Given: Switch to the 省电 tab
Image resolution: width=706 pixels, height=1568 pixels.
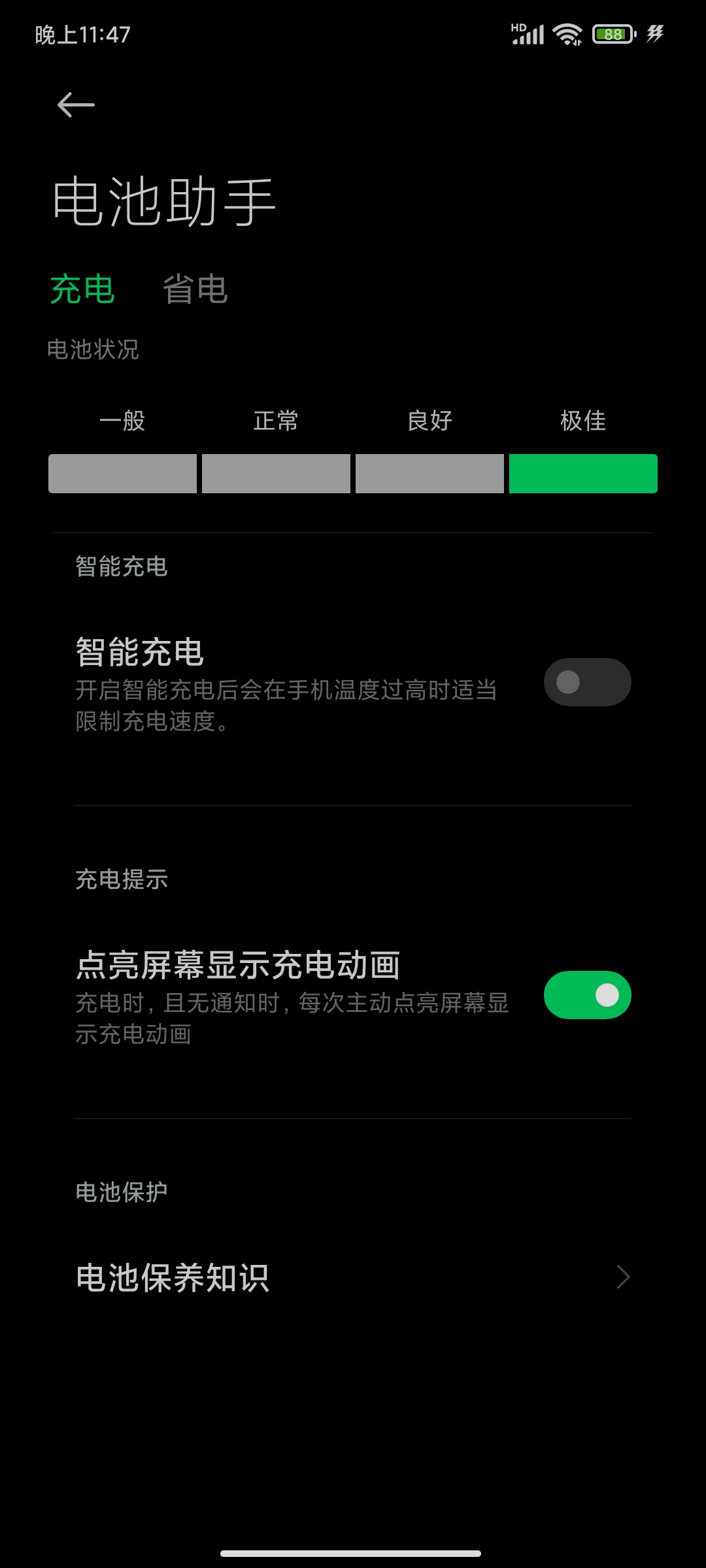Looking at the screenshot, I should [x=195, y=289].
